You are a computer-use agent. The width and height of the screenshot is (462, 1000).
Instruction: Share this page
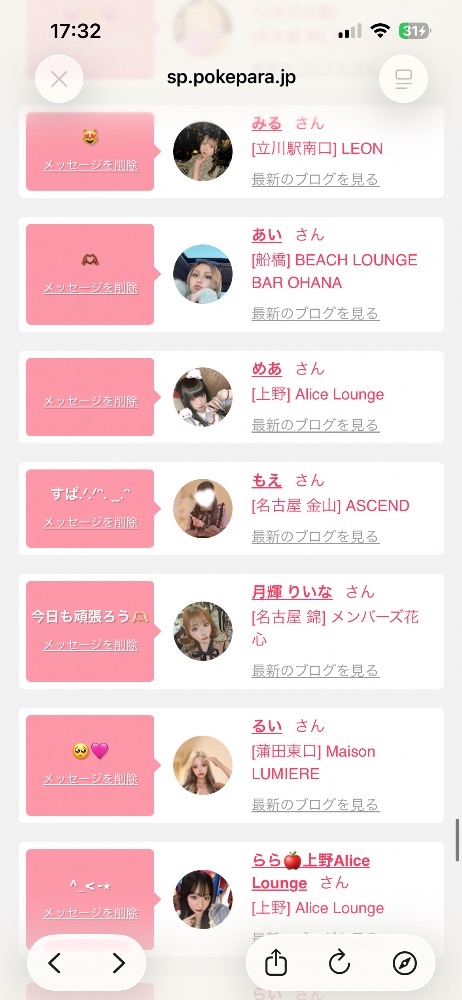[x=276, y=963]
